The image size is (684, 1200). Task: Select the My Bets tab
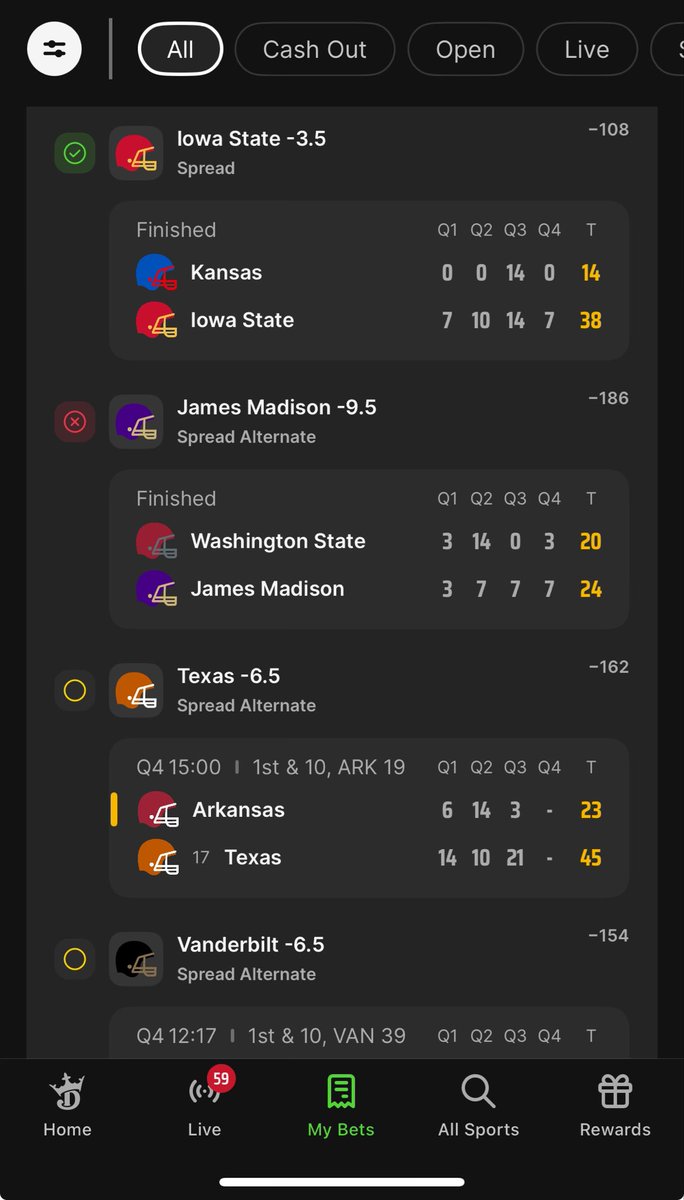click(341, 1105)
